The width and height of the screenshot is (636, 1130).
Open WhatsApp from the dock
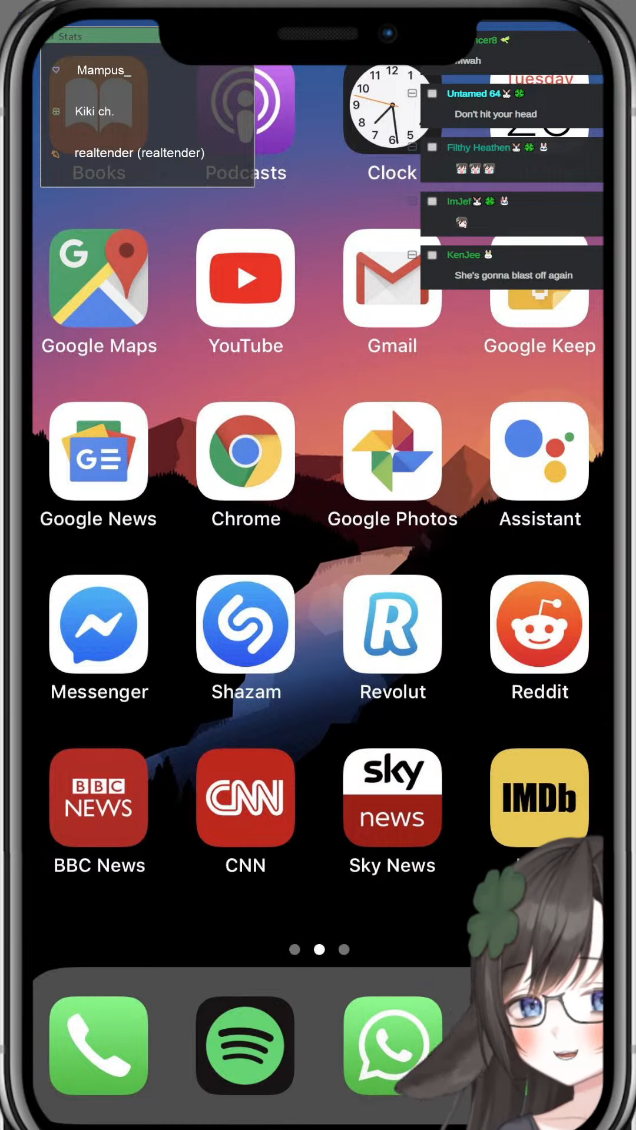390,1045
